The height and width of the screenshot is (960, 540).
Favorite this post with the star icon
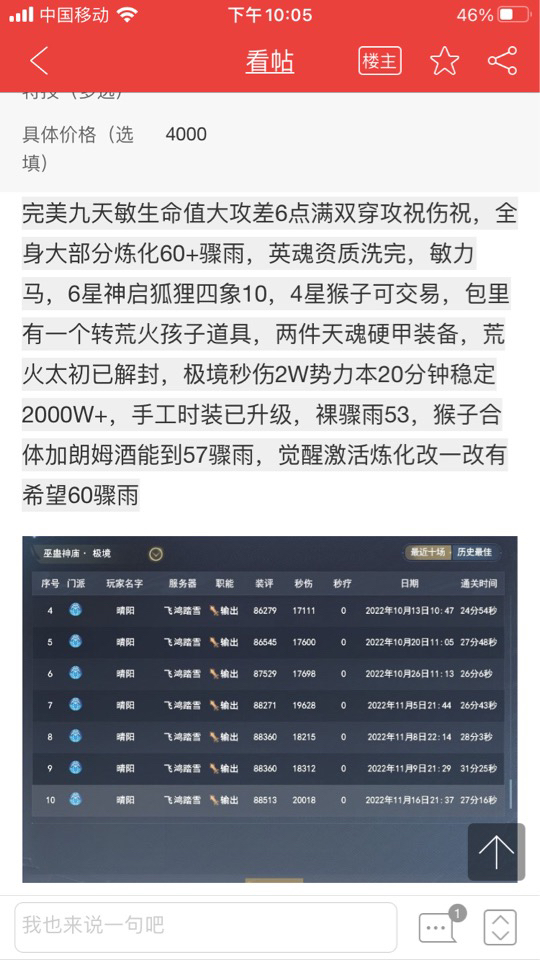pos(444,61)
